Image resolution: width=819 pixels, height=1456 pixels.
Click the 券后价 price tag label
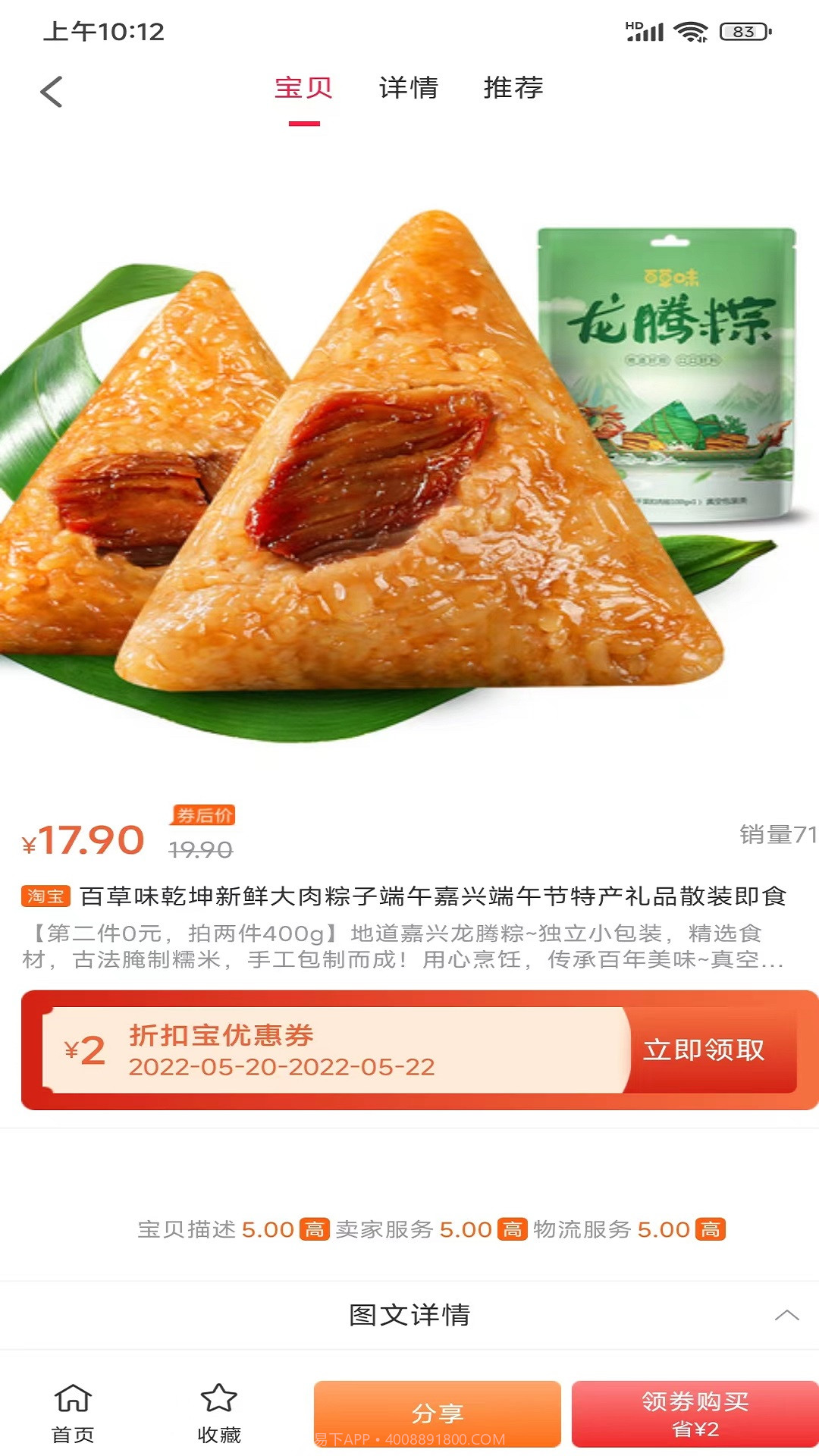coord(202,817)
